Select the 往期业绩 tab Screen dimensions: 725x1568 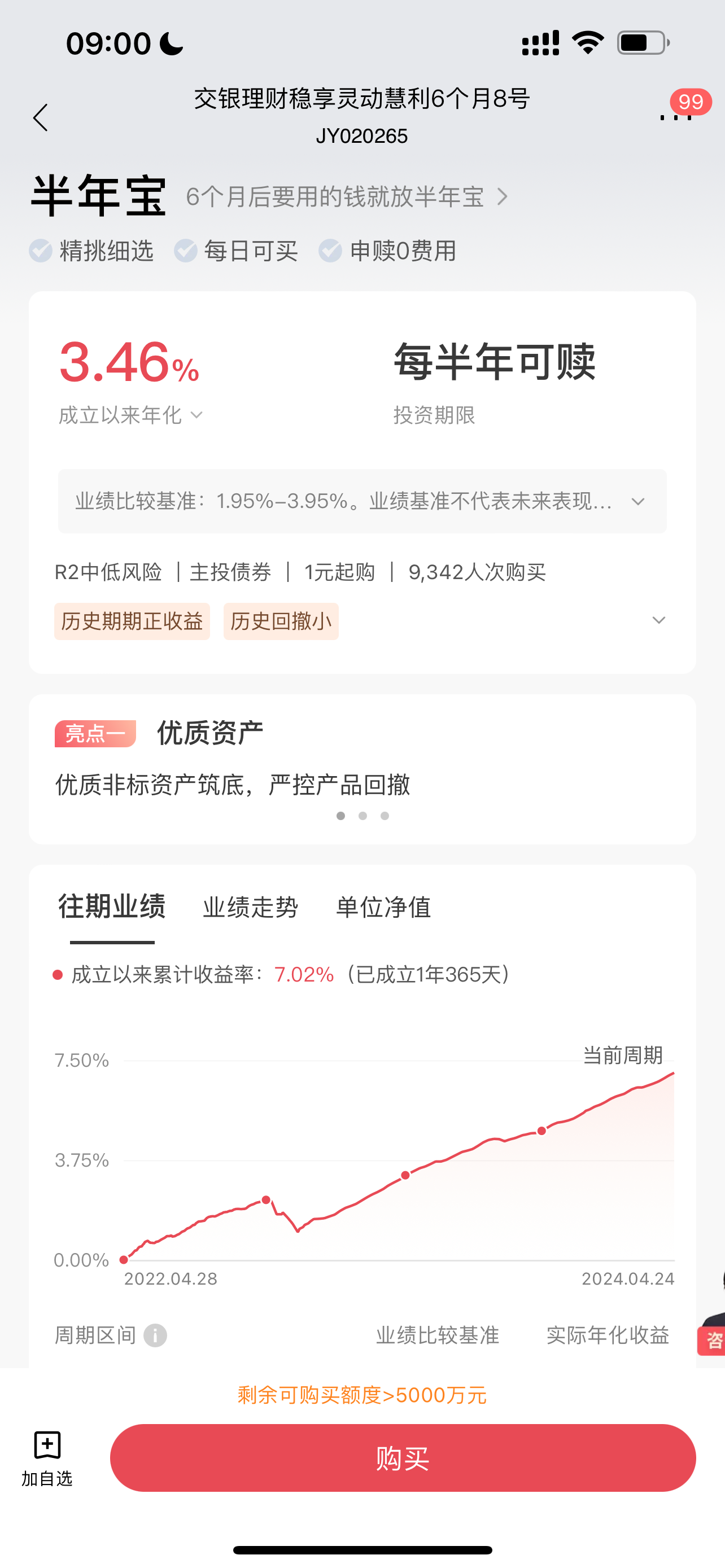click(x=112, y=906)
